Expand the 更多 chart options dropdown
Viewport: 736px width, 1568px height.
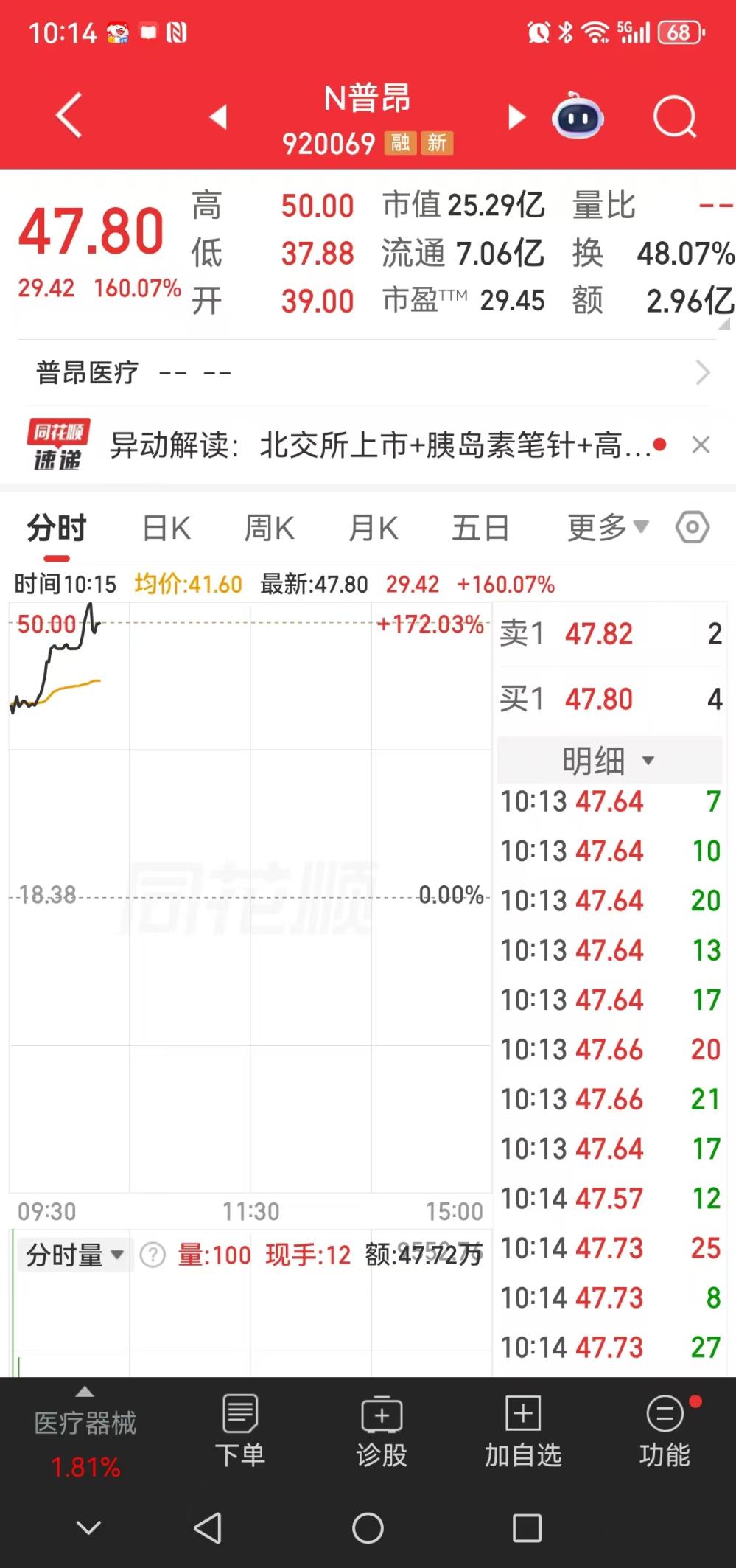pyautogui.click(x=606, y=526)
